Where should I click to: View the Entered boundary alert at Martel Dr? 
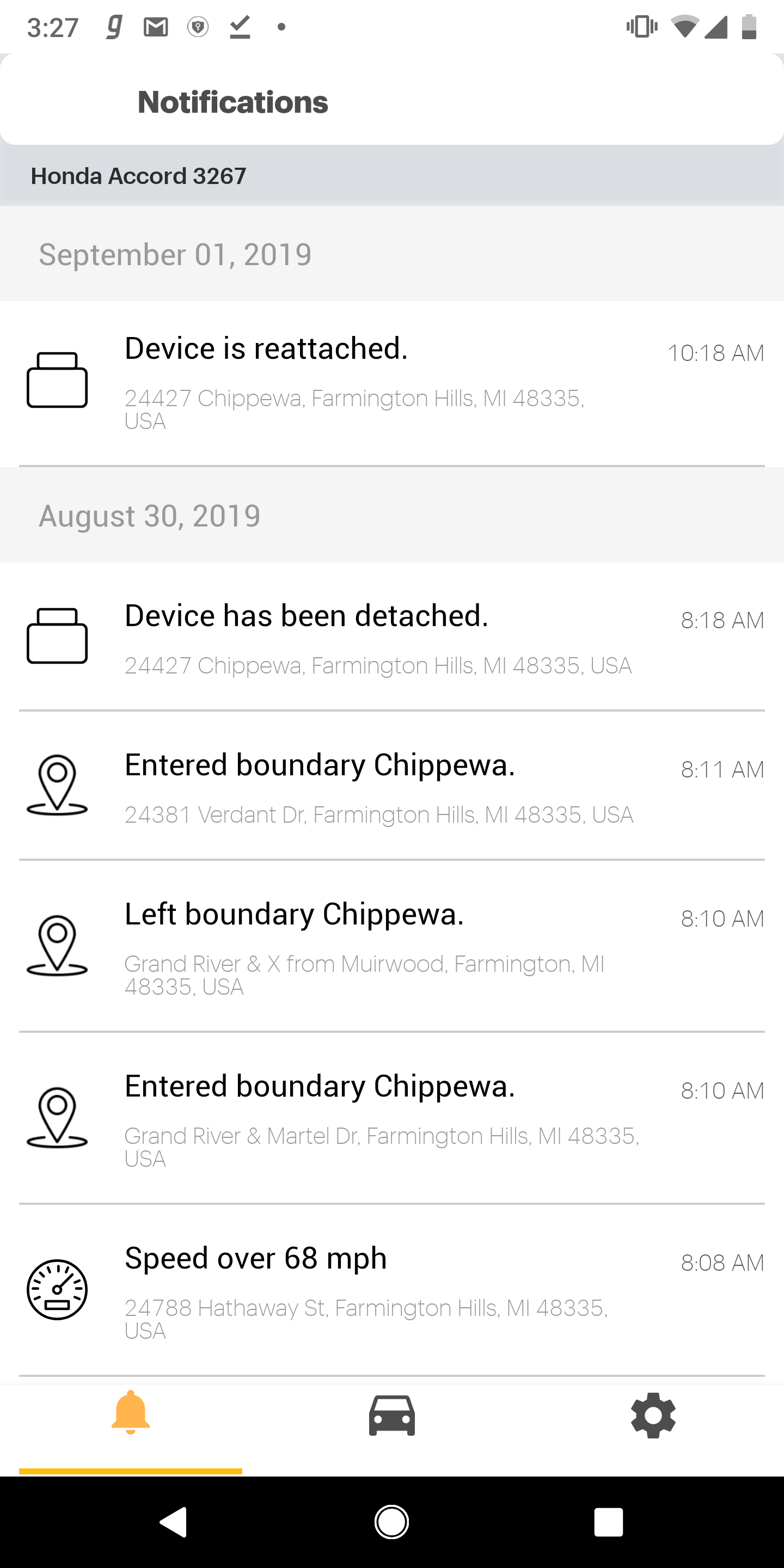(x=392, y=1118)
